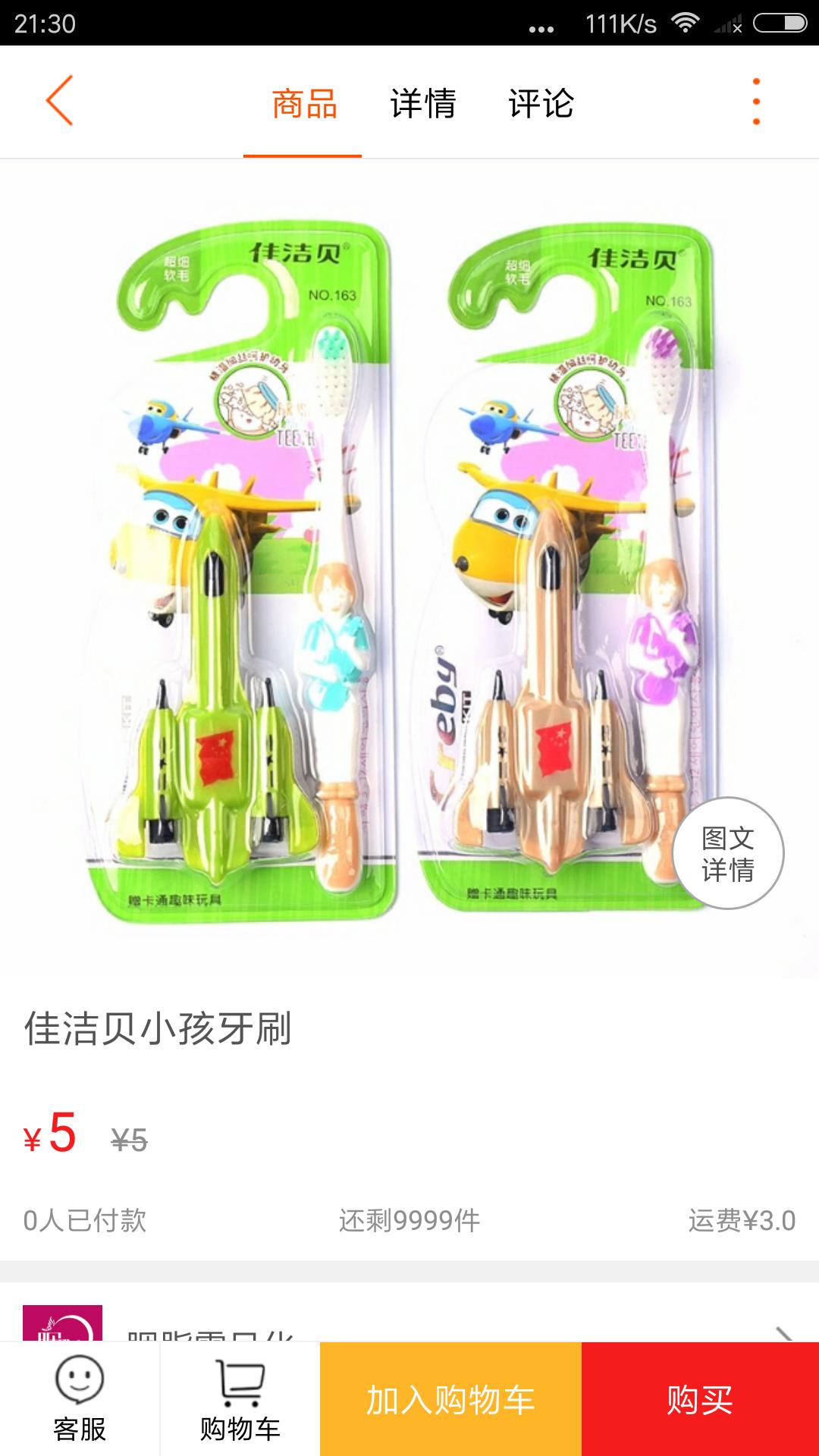Screen dimensions: 819x1456
Task: Switch to the 详情 tab
Action: 423,104
